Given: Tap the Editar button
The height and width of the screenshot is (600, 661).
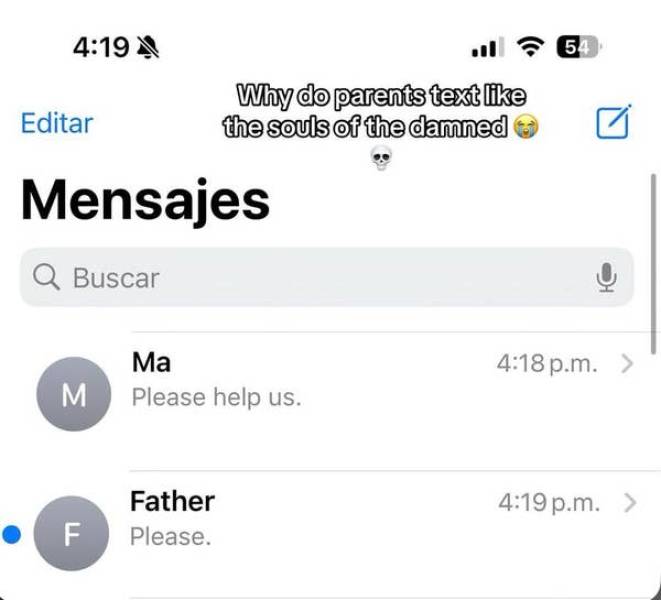Looking at the screenshot, I should (x=57, y=123).
